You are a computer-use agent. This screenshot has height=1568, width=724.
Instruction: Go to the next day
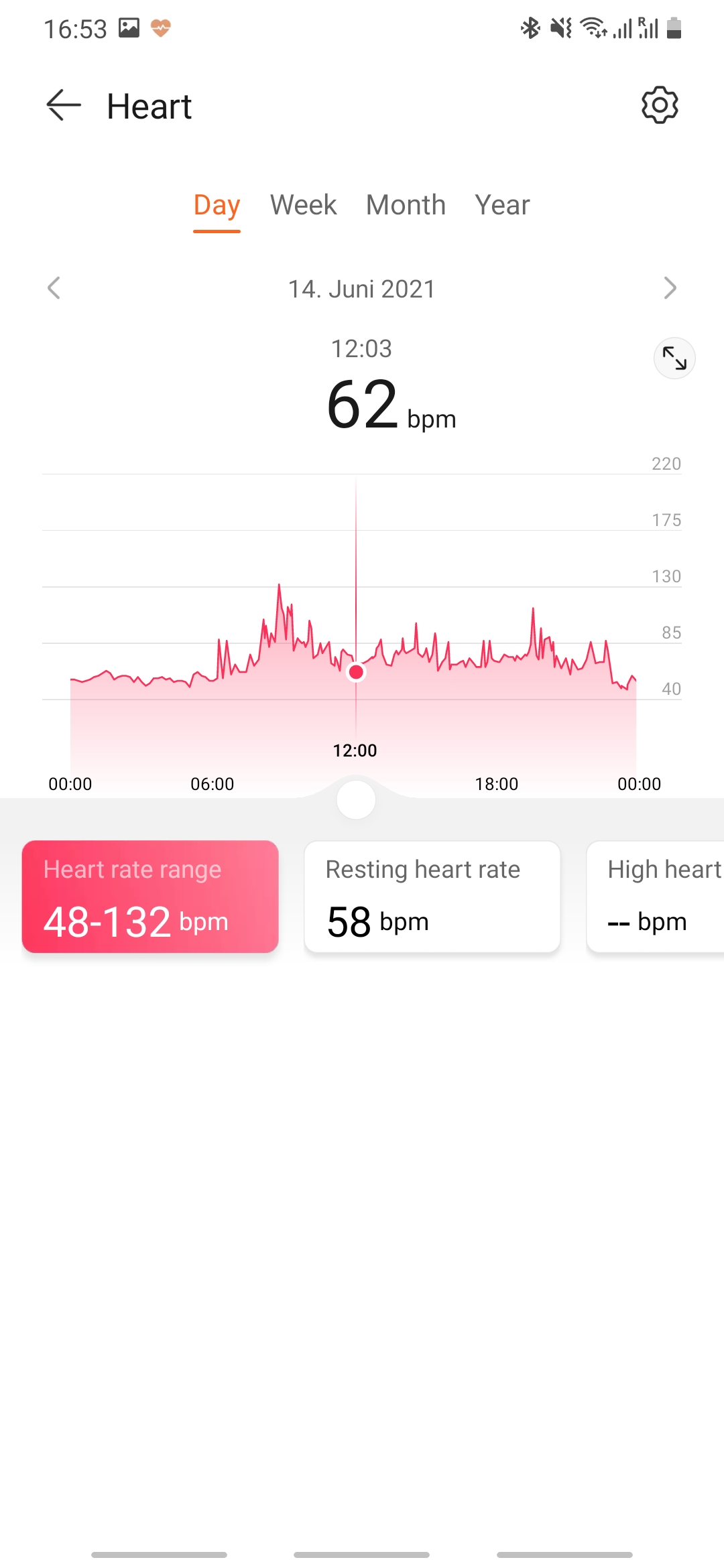pos(670,288)
